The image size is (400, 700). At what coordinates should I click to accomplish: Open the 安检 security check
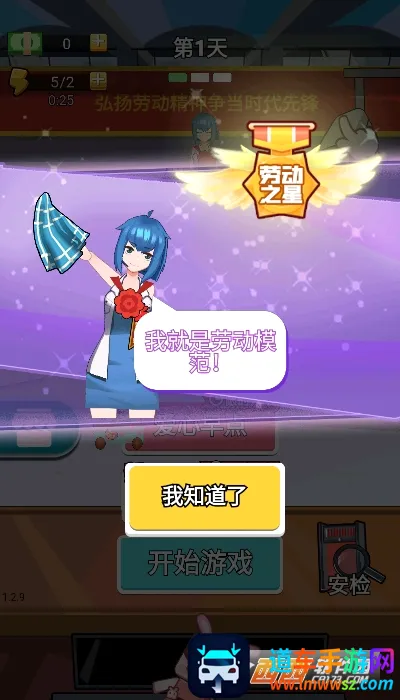point(350,559)
